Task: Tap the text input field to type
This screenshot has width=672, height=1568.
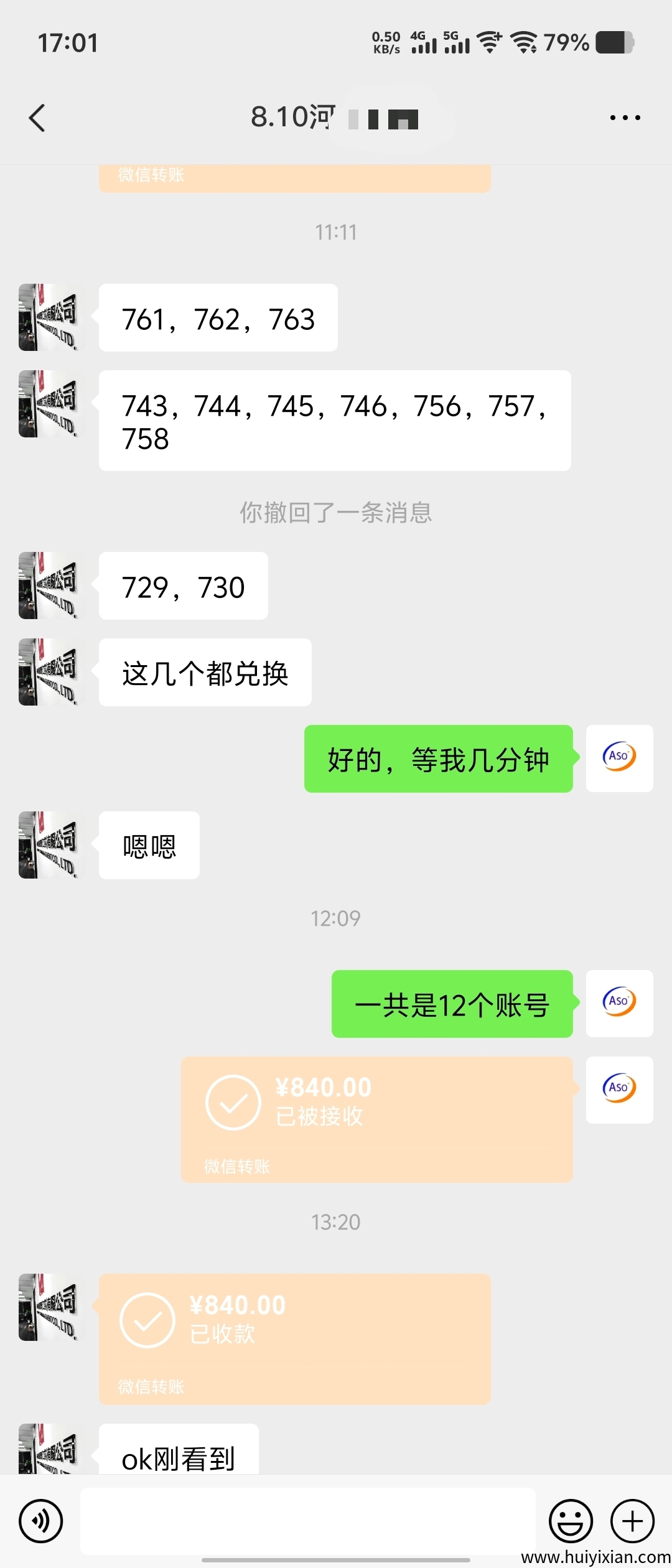Action: [x=308, y=1519]
